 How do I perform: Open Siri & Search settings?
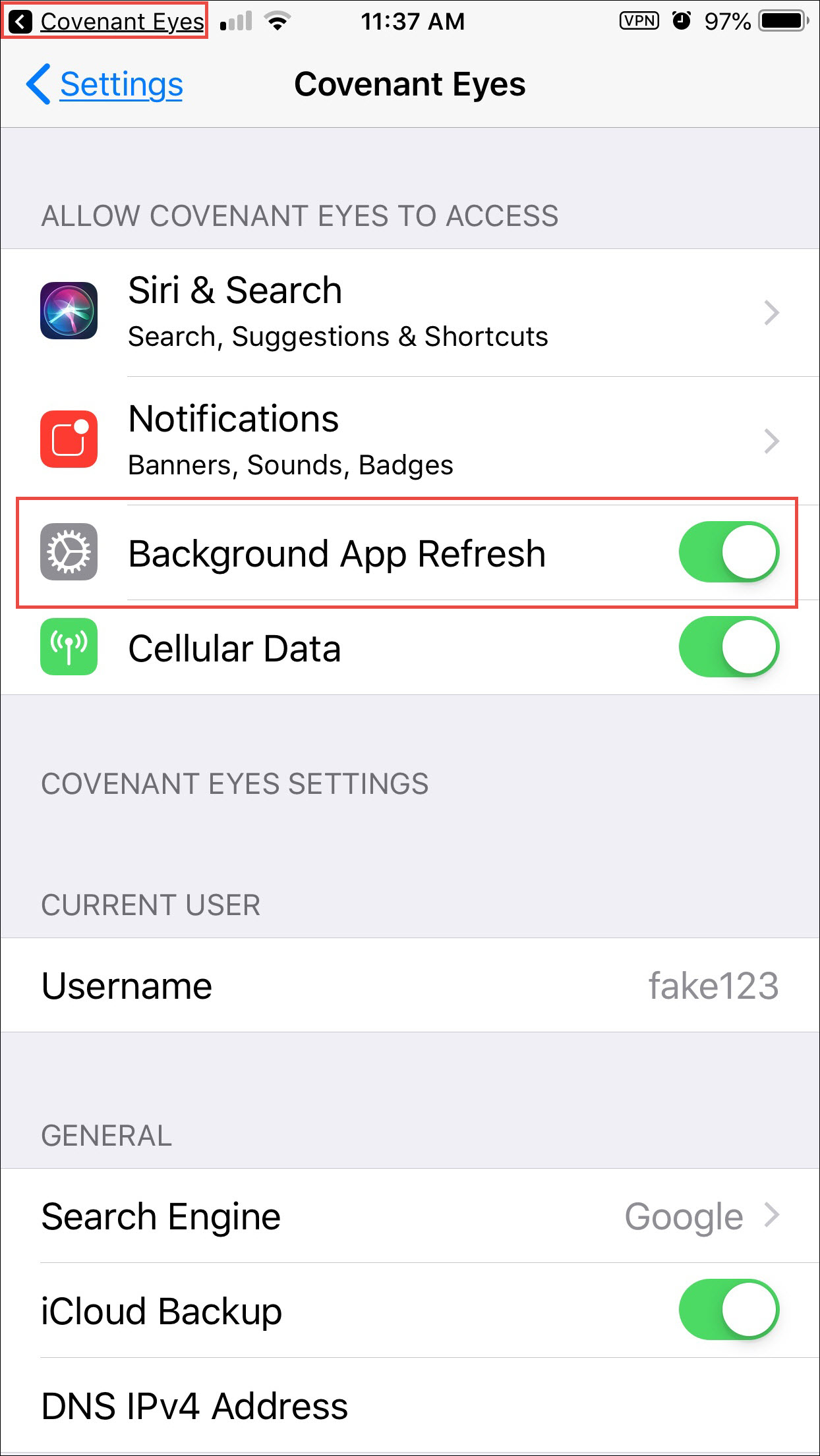point(410,312)
